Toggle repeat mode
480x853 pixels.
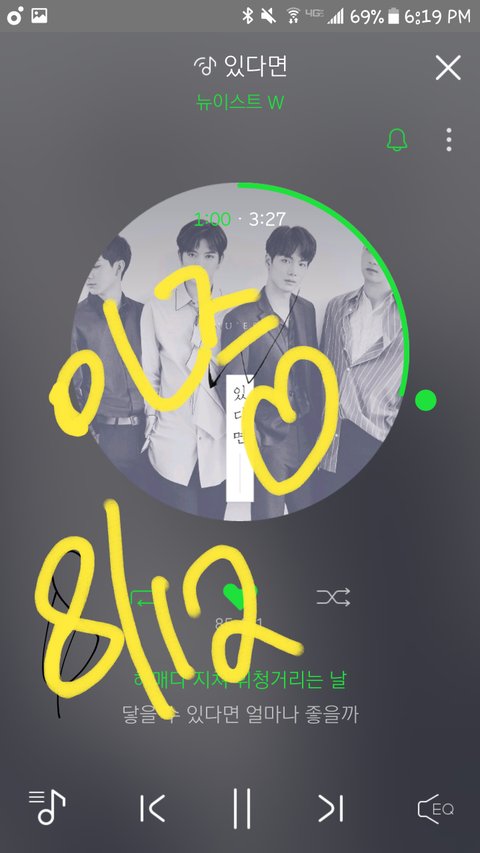148,598
